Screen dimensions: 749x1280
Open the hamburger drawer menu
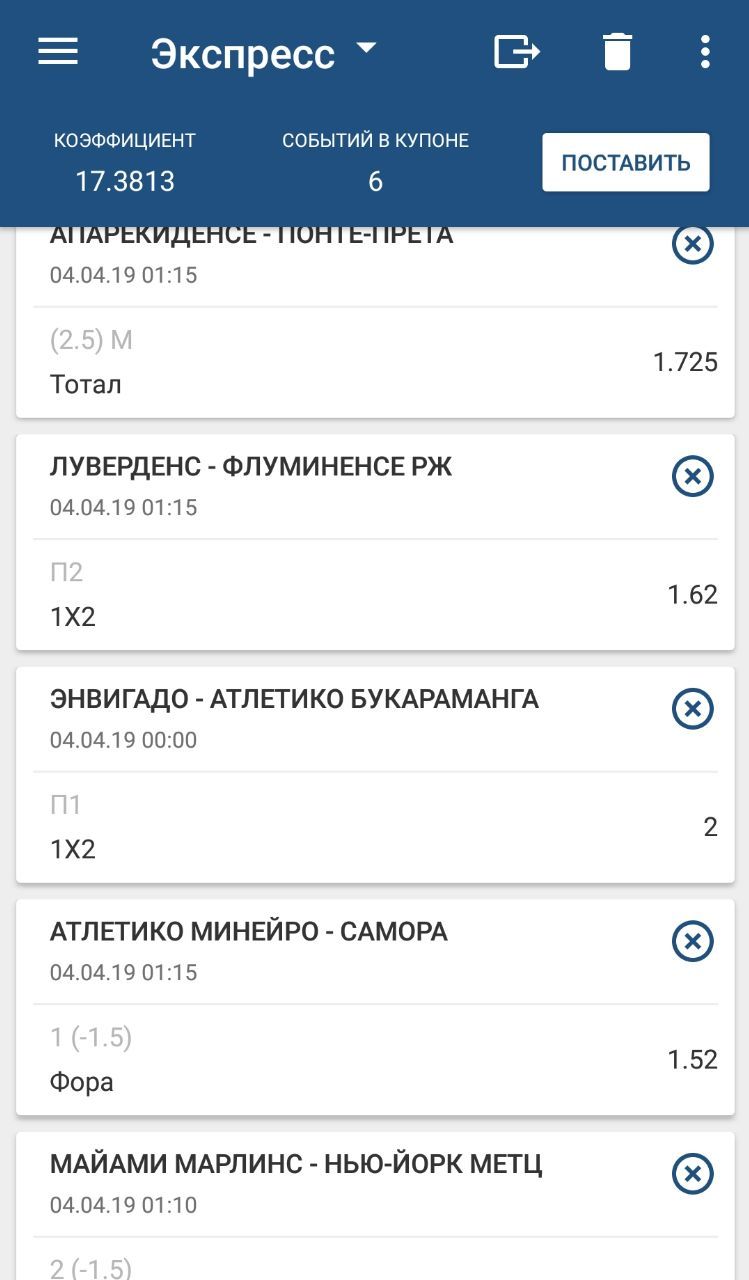58,52
